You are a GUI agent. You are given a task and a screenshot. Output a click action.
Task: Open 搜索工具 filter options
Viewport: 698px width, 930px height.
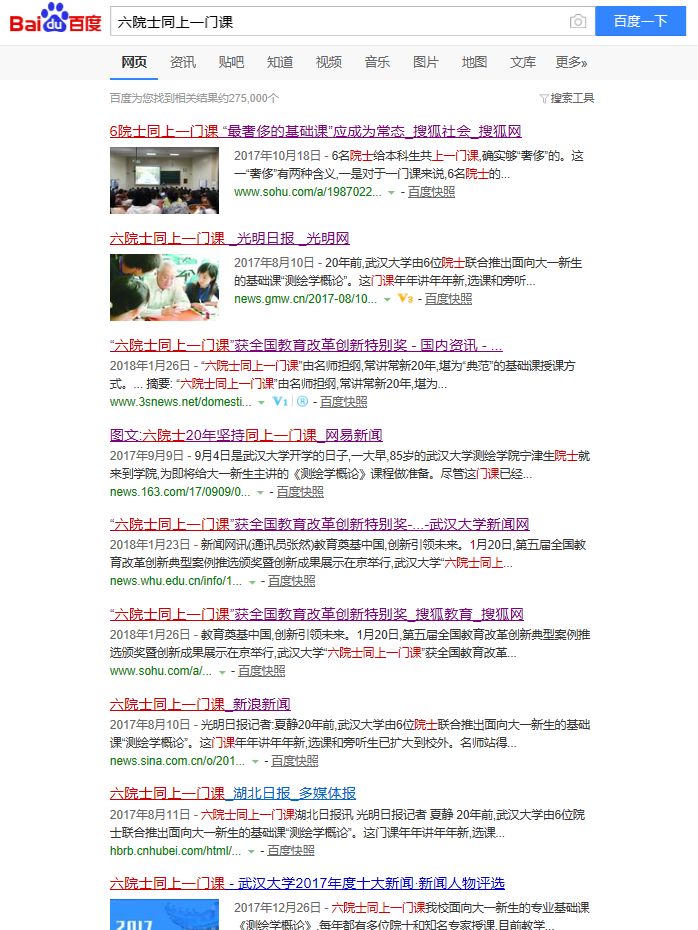coord(567,98)
